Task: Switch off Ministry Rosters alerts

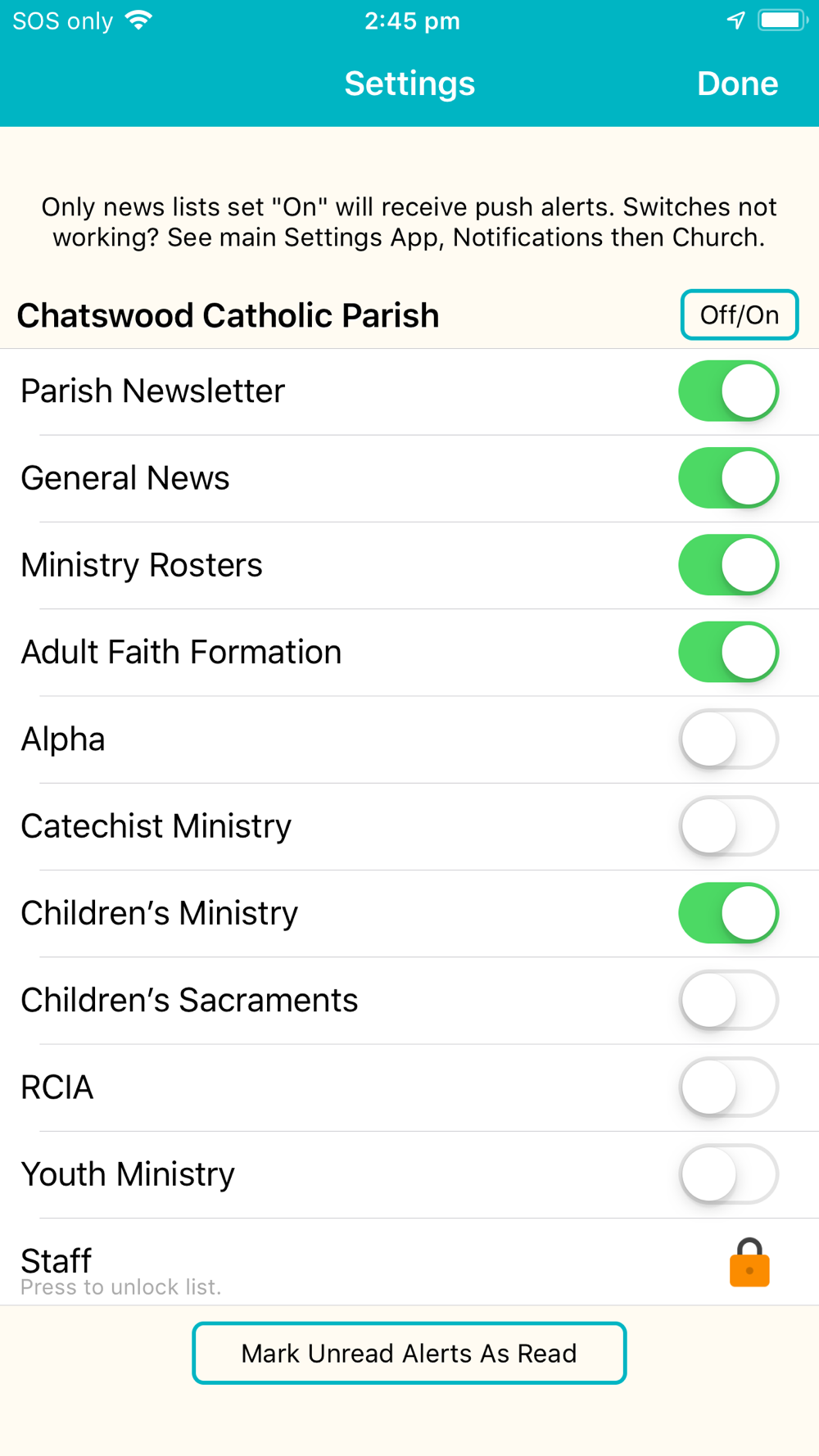Action: pos(728,565)
